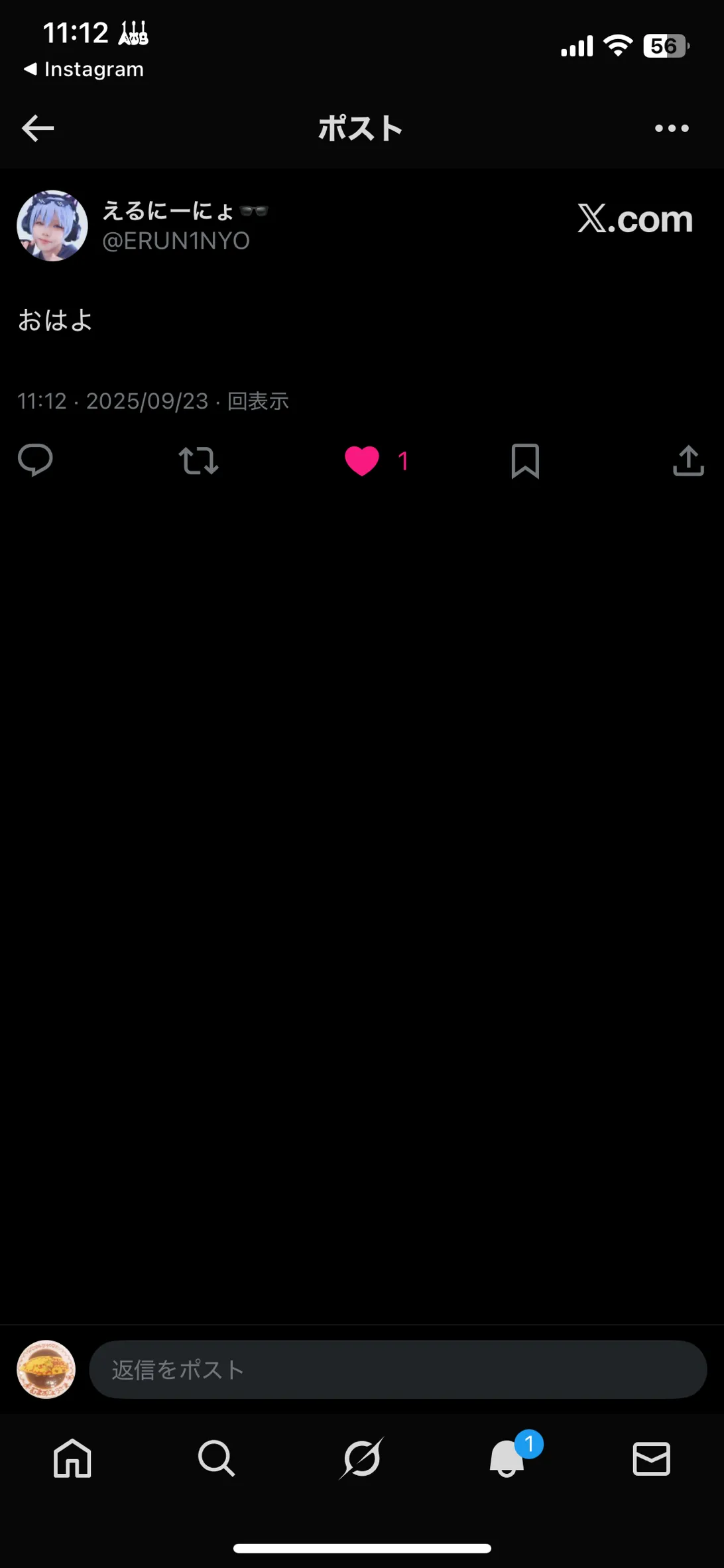Open the Grok tab

362,1458
